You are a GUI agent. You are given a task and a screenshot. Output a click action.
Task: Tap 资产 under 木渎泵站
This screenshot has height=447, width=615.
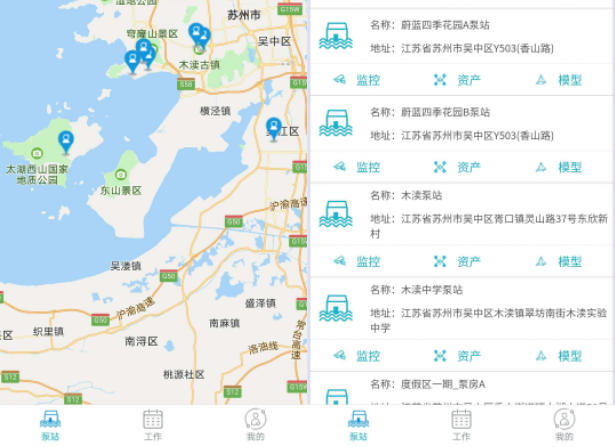458,262
